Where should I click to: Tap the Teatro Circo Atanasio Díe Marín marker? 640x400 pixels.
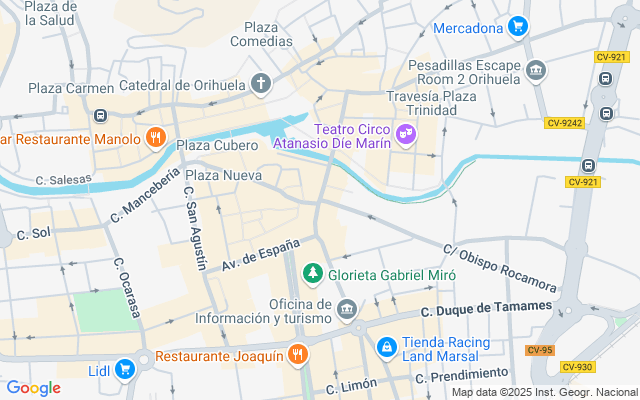406,135
